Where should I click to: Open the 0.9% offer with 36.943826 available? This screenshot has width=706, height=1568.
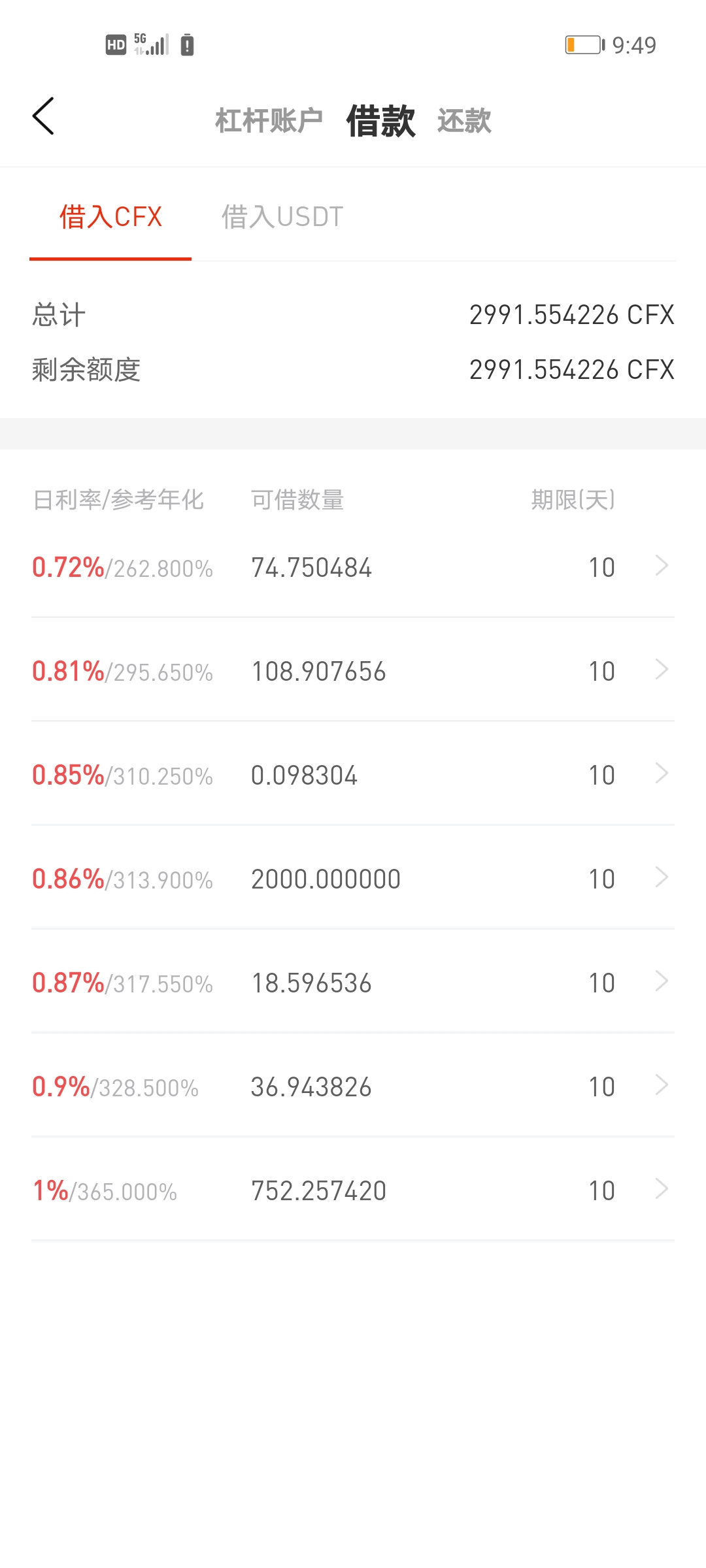pos(353,1086)
